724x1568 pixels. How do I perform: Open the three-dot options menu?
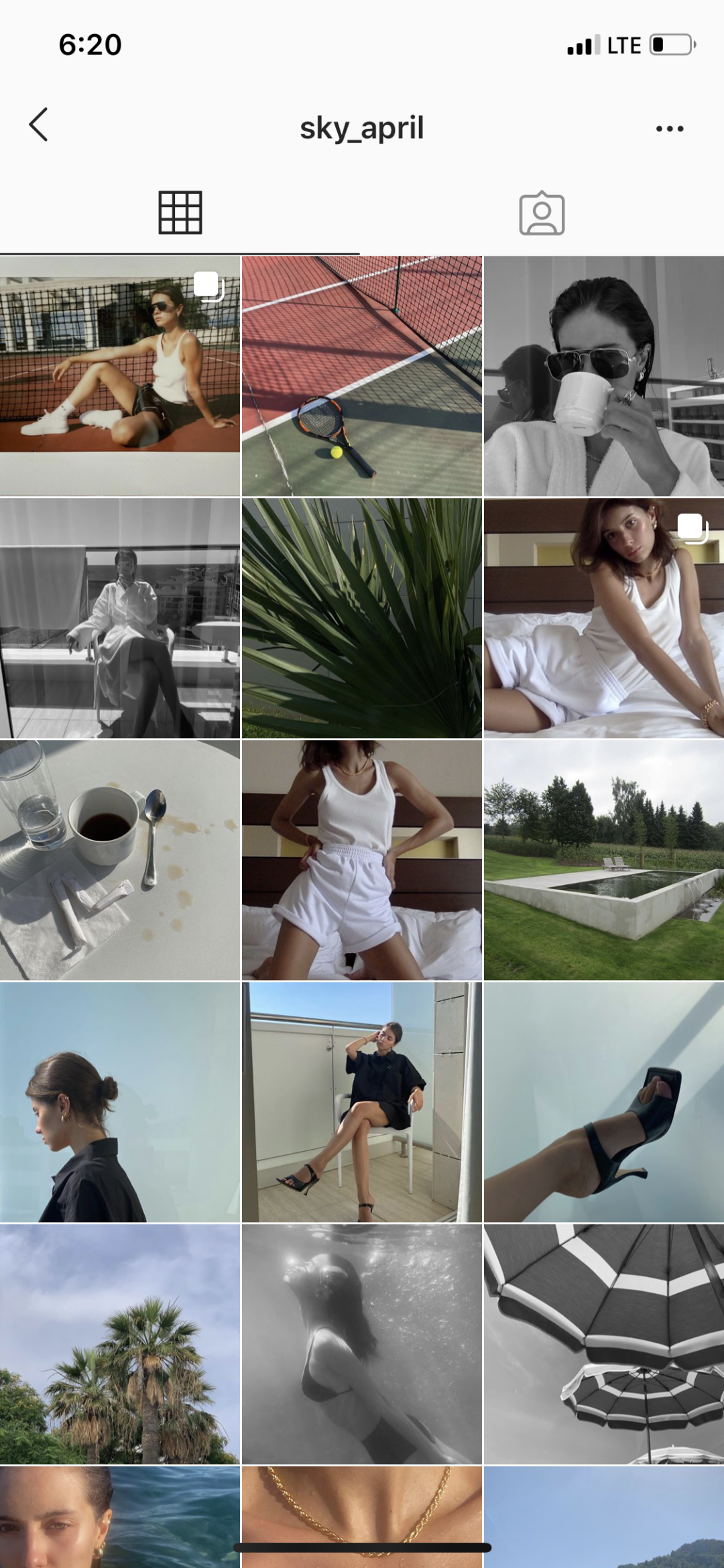669,128
